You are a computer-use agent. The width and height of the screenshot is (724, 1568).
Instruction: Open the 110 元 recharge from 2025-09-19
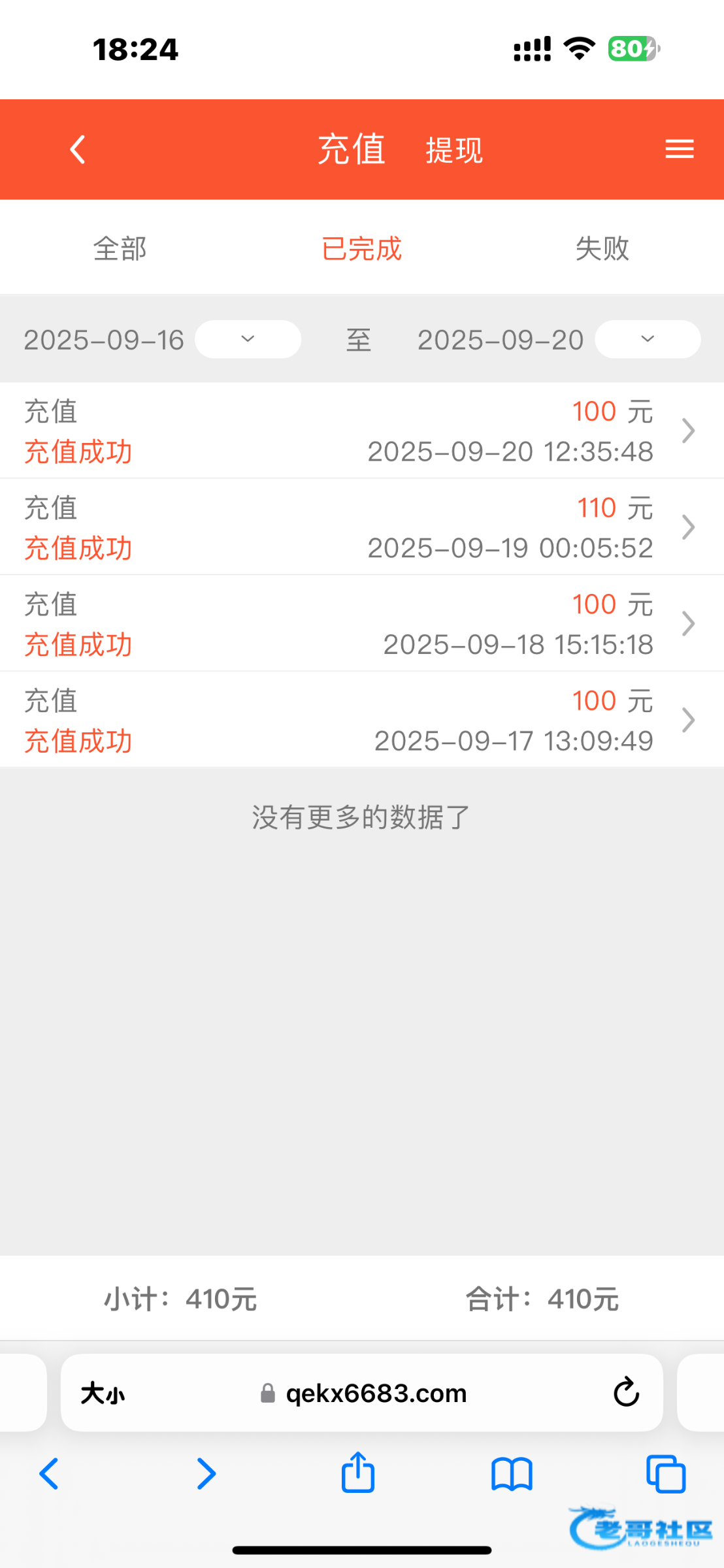pyautogui.click(x=361, y=527)
